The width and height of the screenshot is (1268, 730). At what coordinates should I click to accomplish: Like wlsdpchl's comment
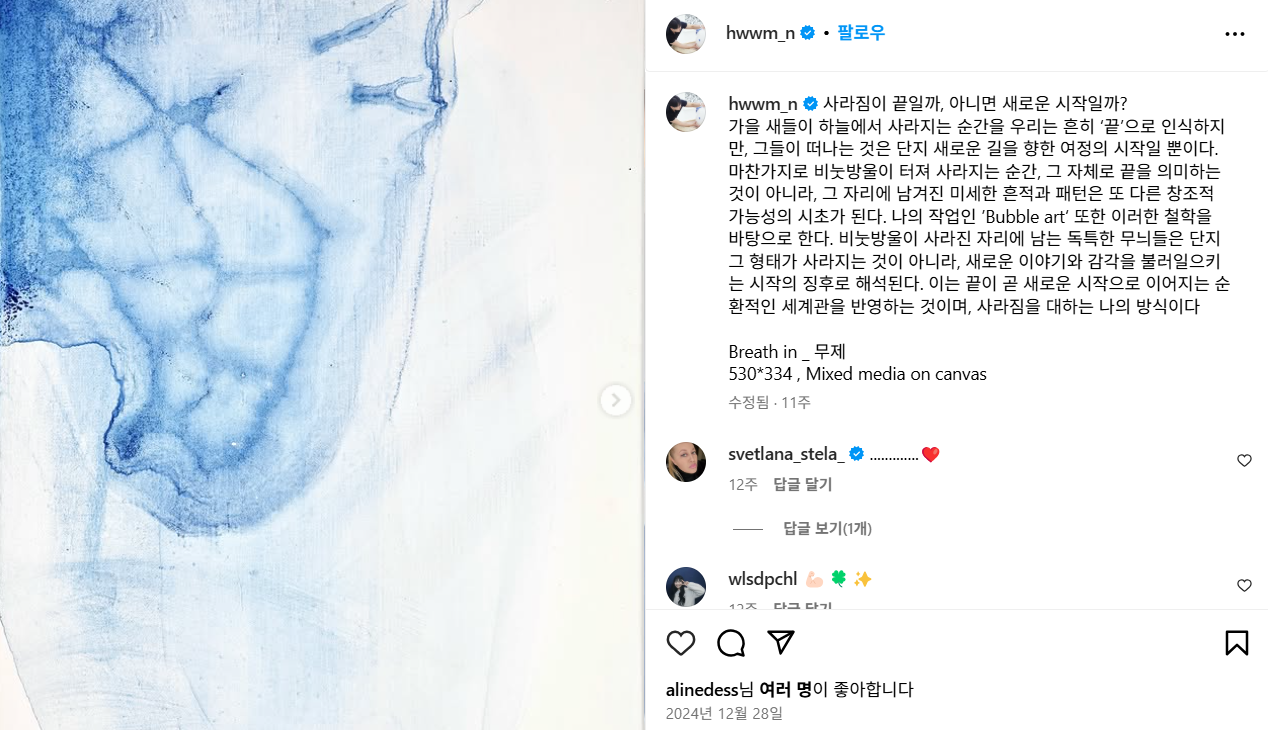point(1244,586)
